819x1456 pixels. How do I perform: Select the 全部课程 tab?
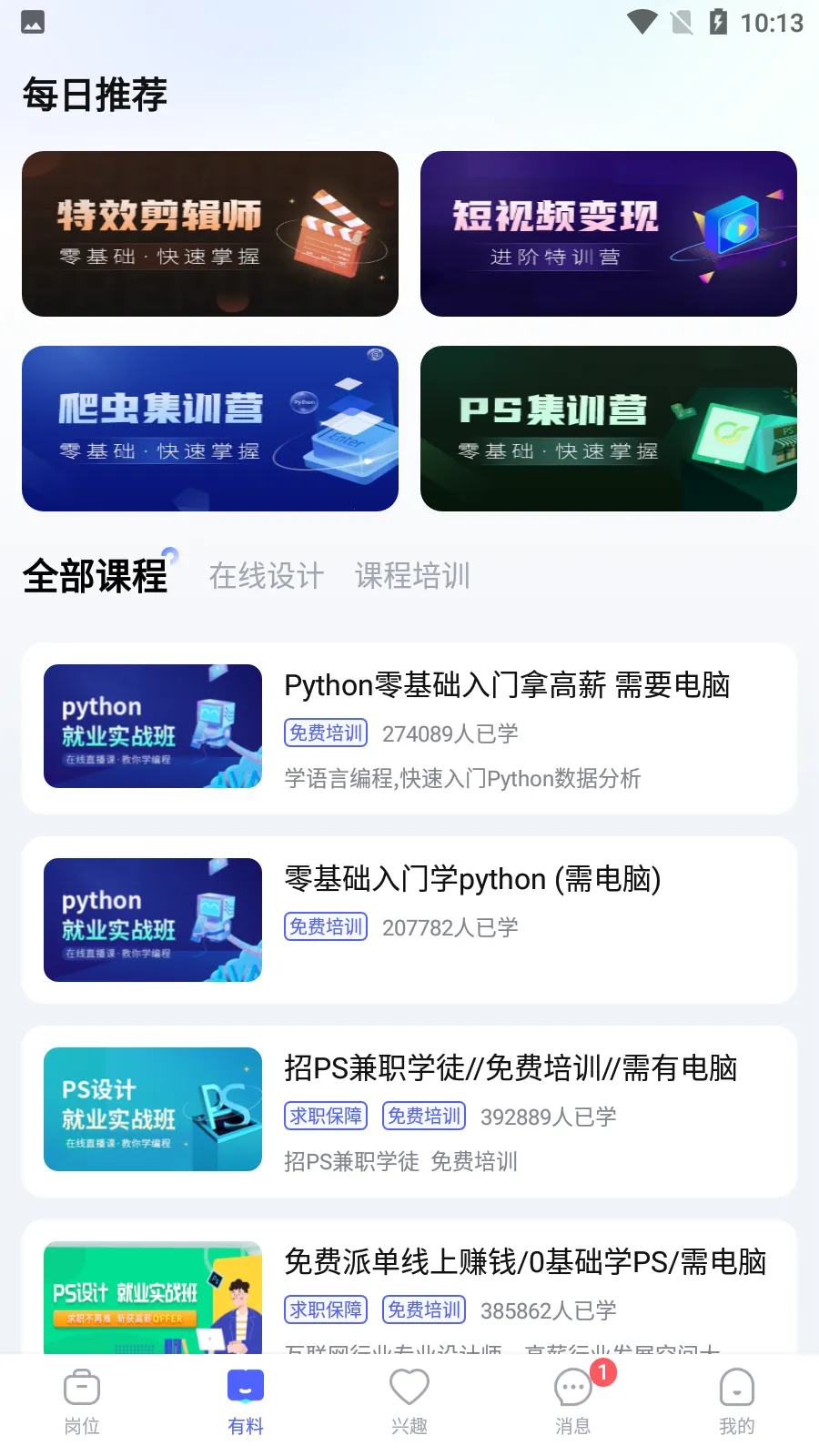[95, 575]
